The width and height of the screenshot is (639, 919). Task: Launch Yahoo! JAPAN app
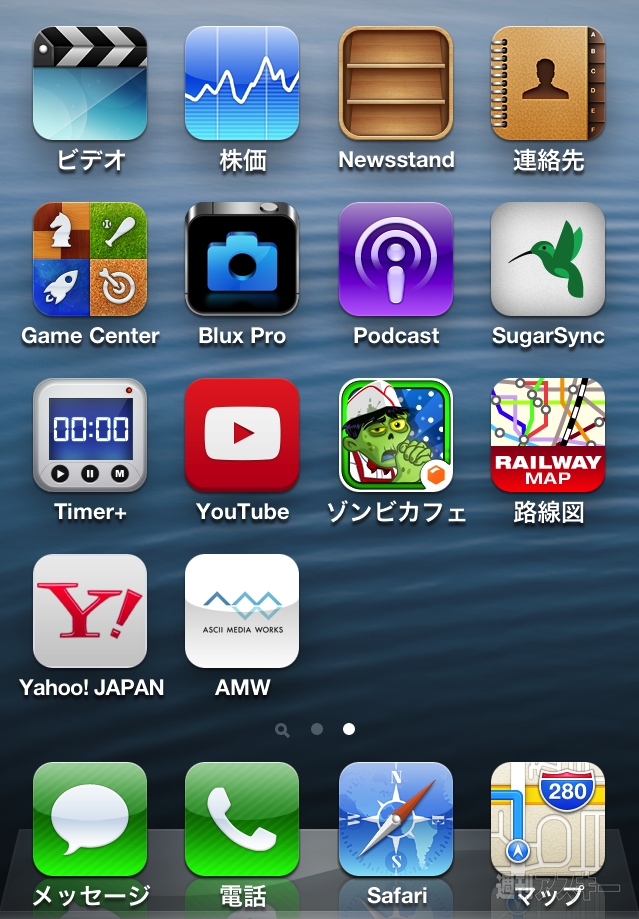coord(90,611)
